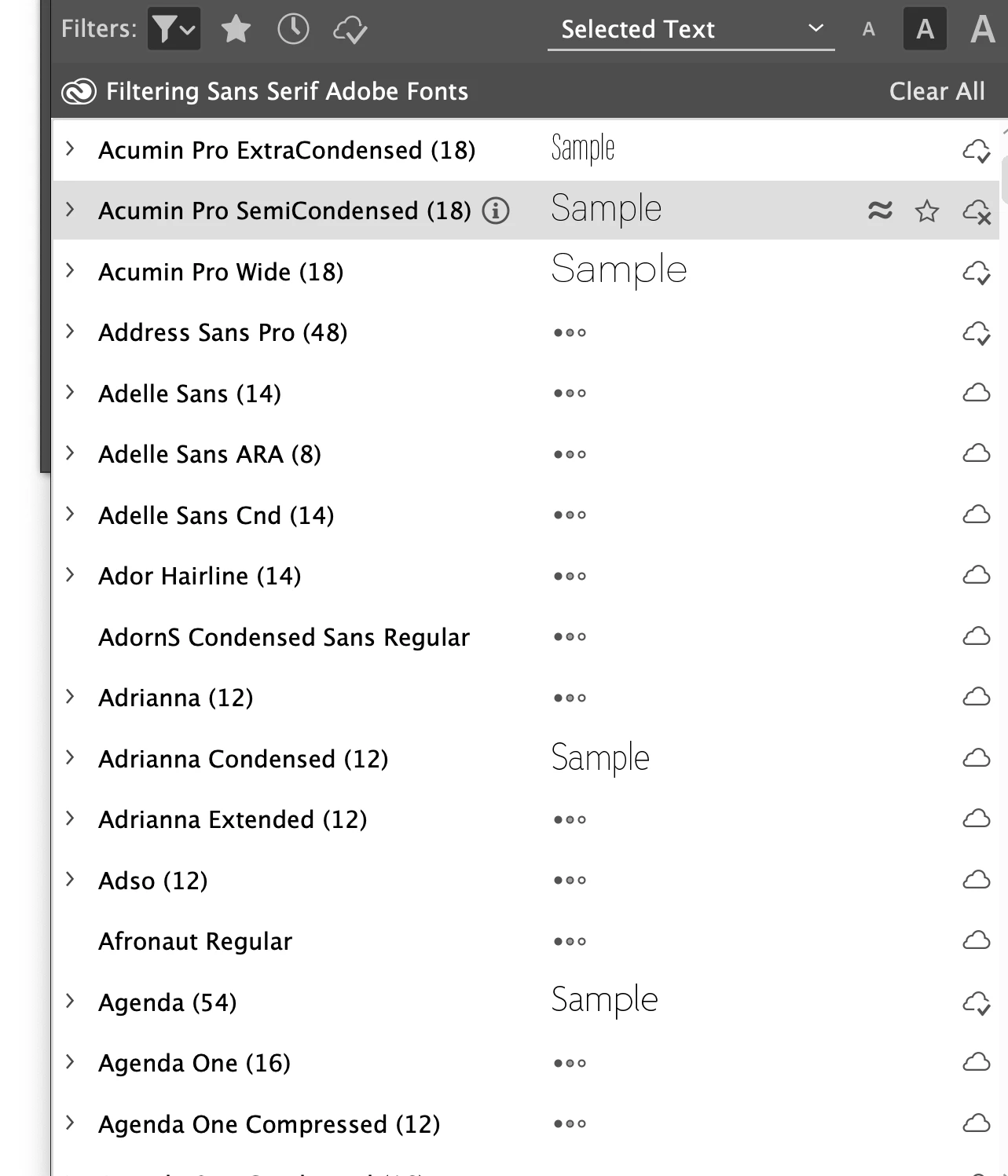Find fonts similar to Acumin Pro SemiCondensed
Image resolution: width=1008 pixels, height=1176 pixels.
point(880,211)
